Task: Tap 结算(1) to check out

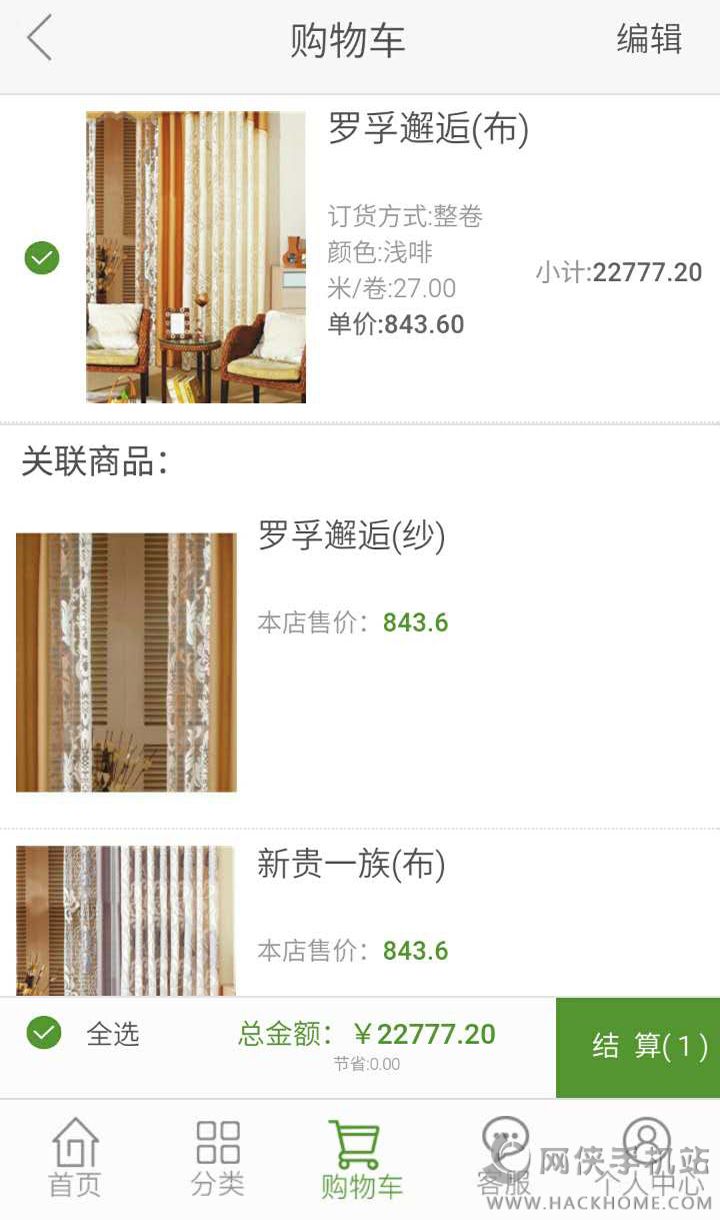Action: [638, 1046]
